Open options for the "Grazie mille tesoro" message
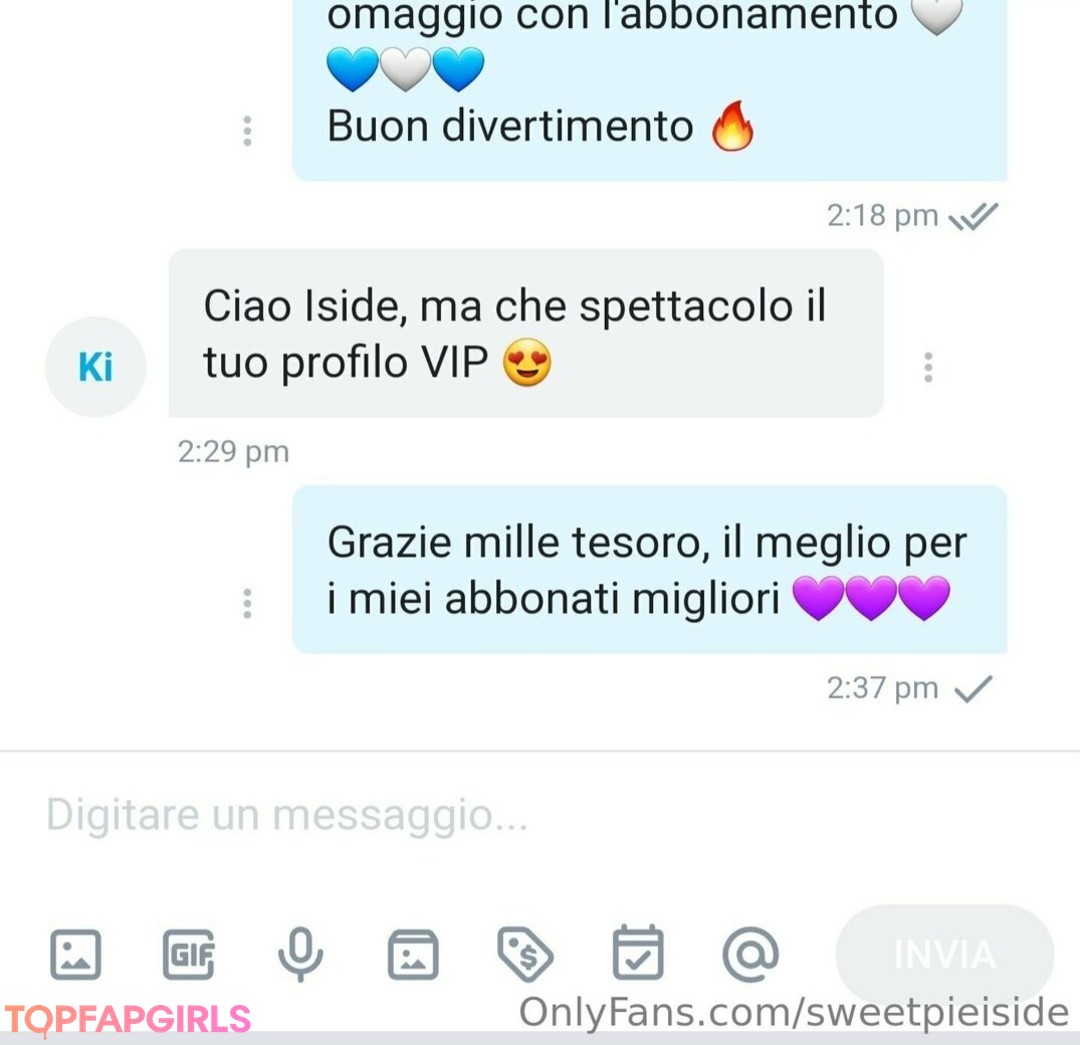This screenshot has height=1045, width=1080. click(247, 603)
